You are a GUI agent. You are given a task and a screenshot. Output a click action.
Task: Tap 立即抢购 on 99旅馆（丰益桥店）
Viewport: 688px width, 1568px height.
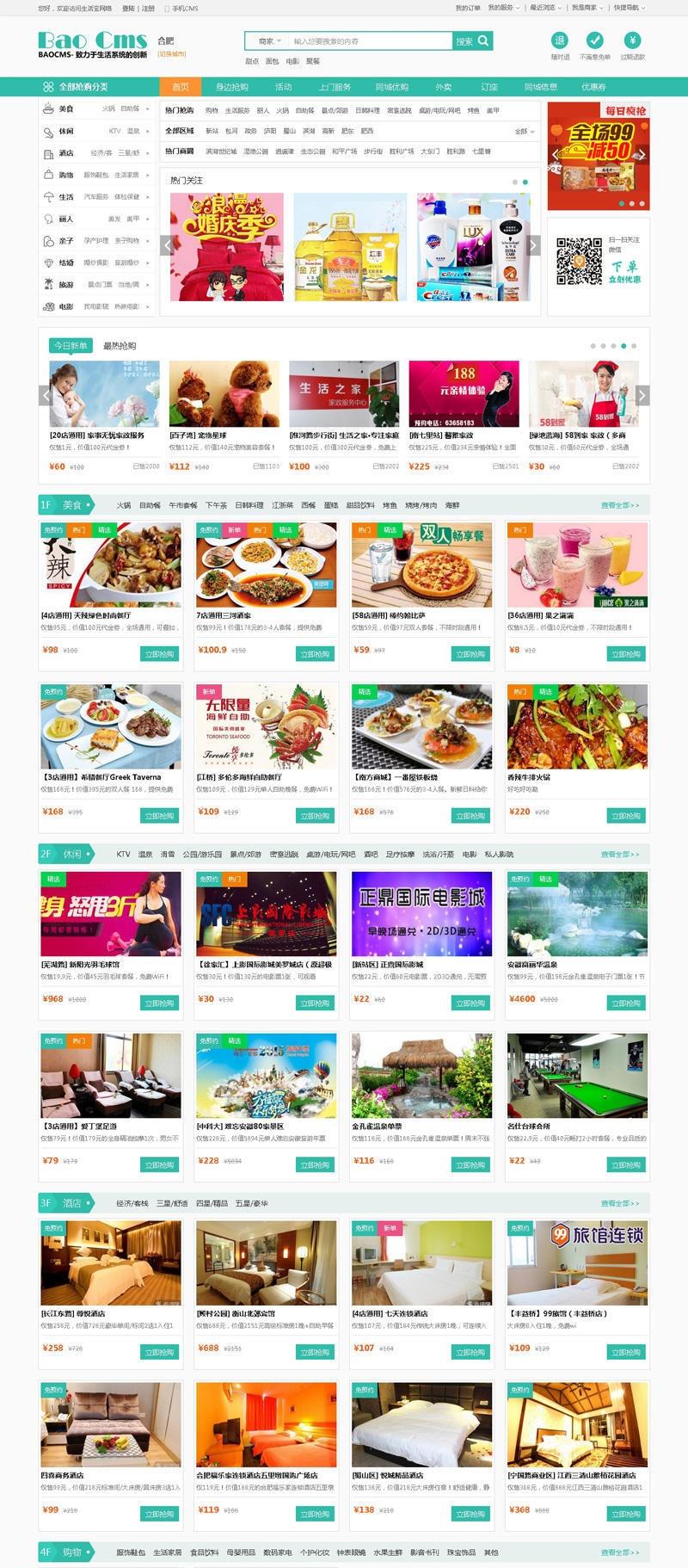[626, 1352]
